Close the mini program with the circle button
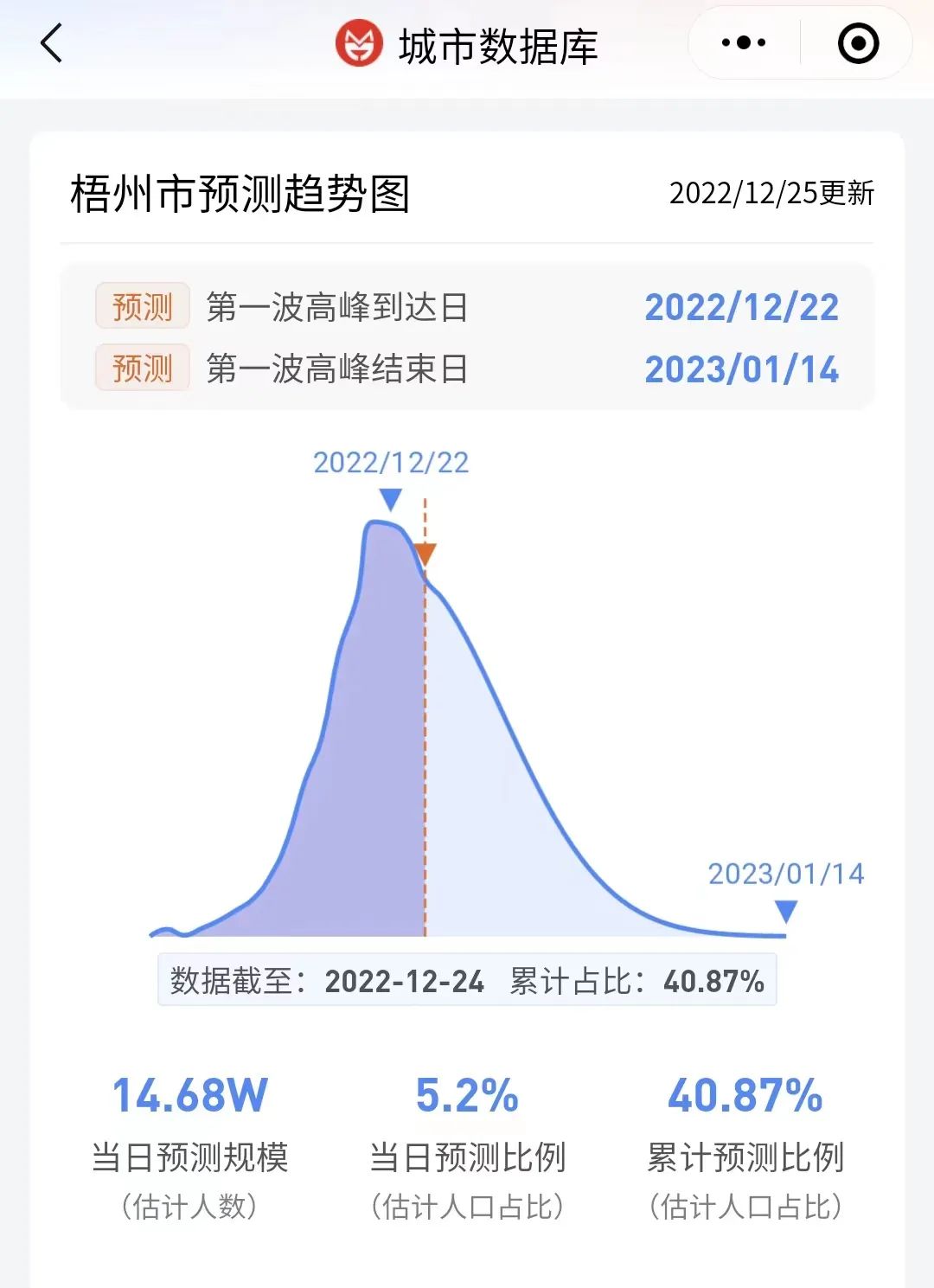This screenshot has width=934, height=1288. click(x=858, y=43)
